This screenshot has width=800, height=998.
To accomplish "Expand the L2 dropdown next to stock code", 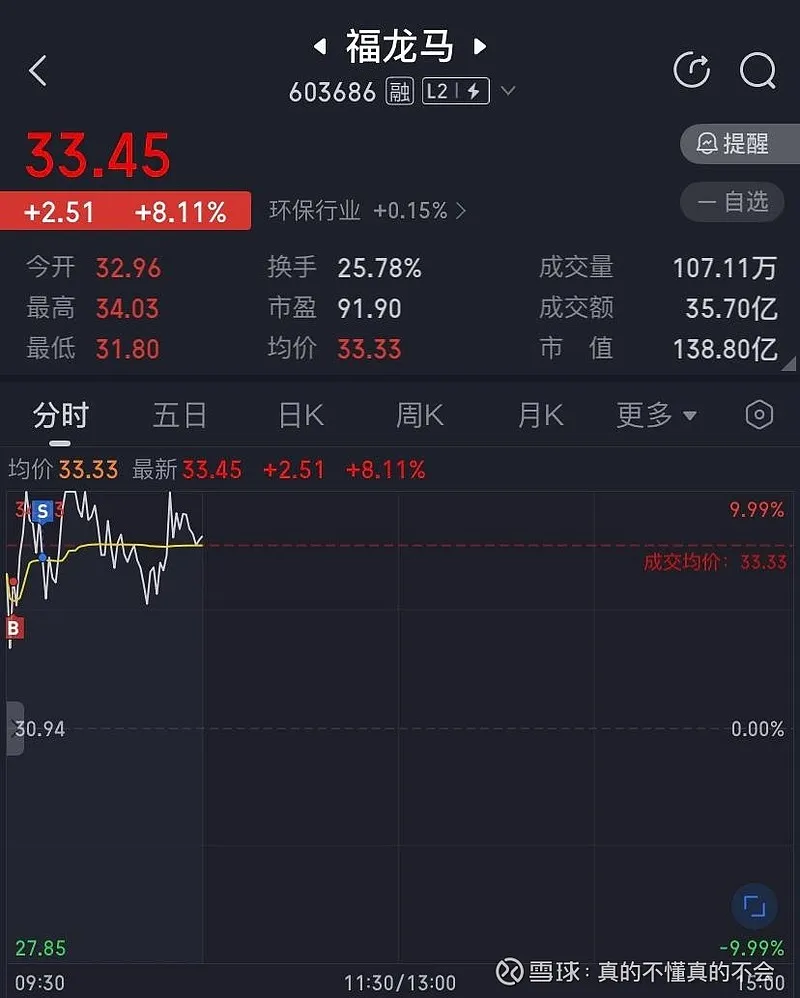I will click(x=508, y=92).
